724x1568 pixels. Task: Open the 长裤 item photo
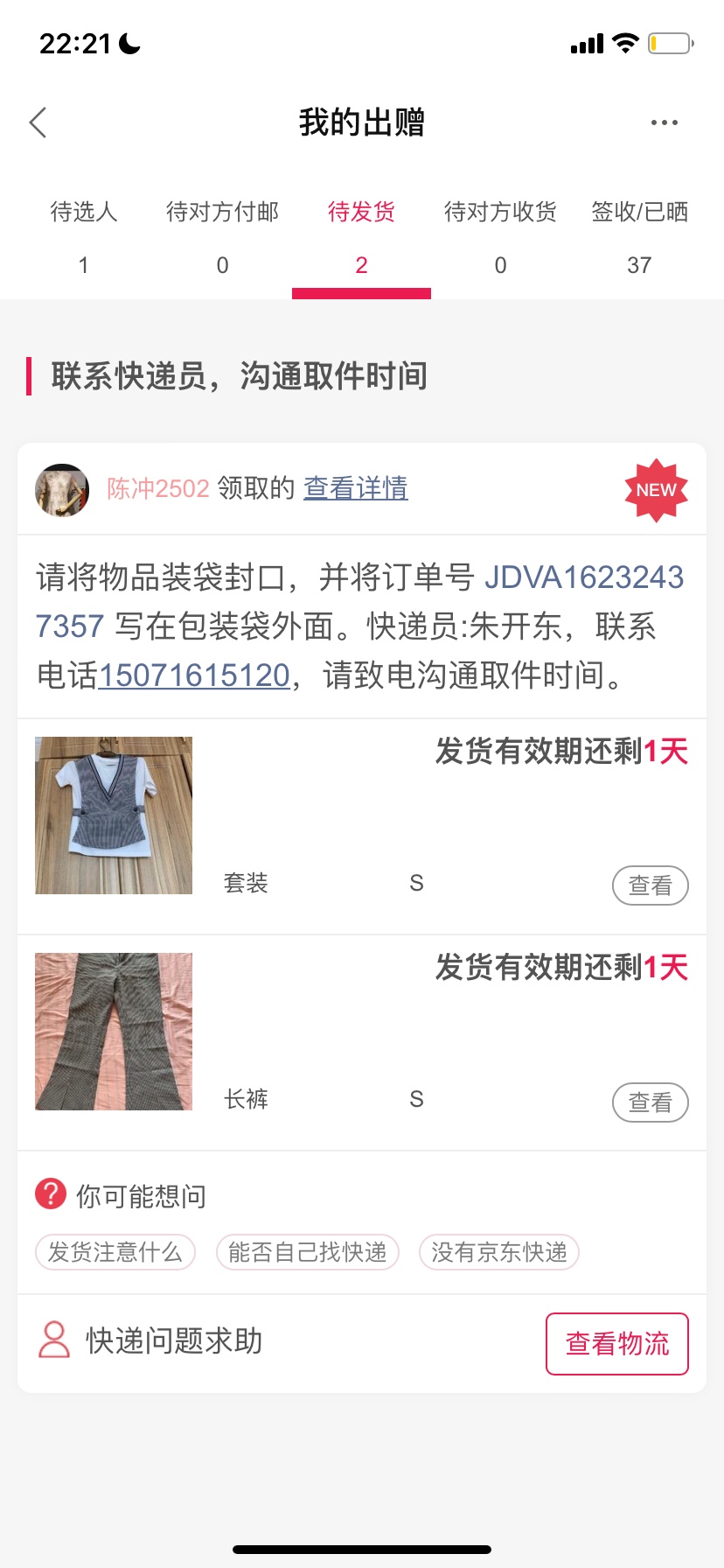coord(114,1032)
